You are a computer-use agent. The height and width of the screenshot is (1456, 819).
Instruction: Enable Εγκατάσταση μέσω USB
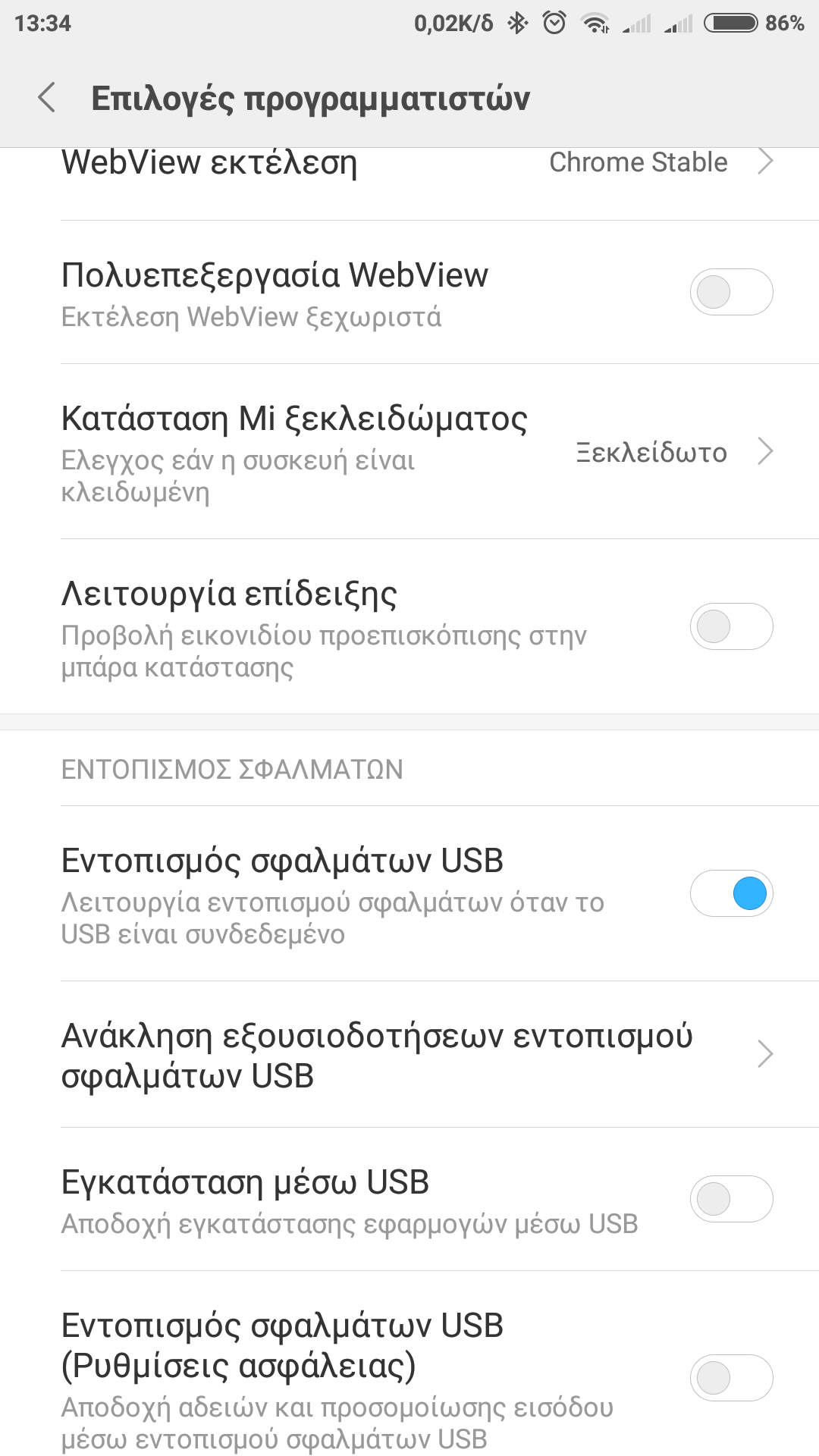click(x=730, y=1199)
